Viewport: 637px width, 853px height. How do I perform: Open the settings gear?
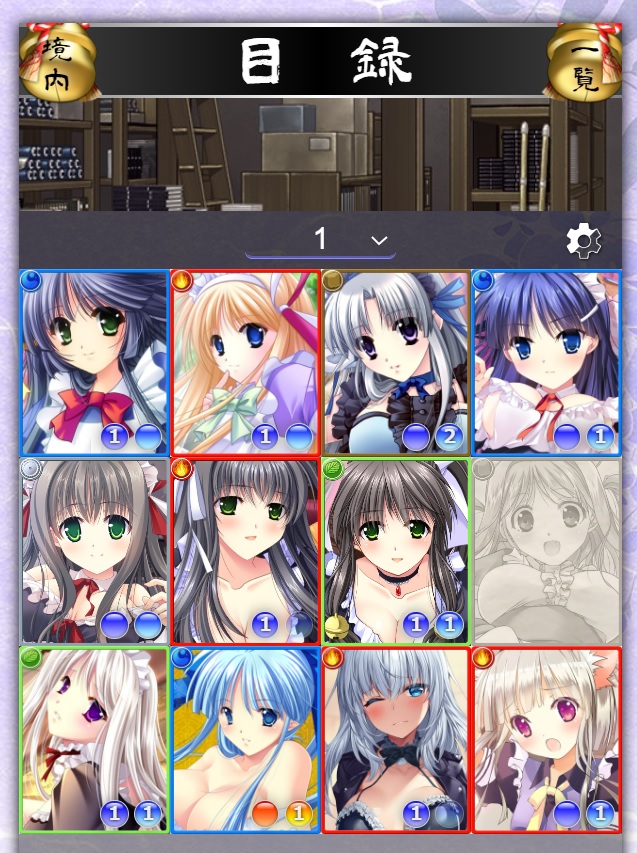[583, 240]
